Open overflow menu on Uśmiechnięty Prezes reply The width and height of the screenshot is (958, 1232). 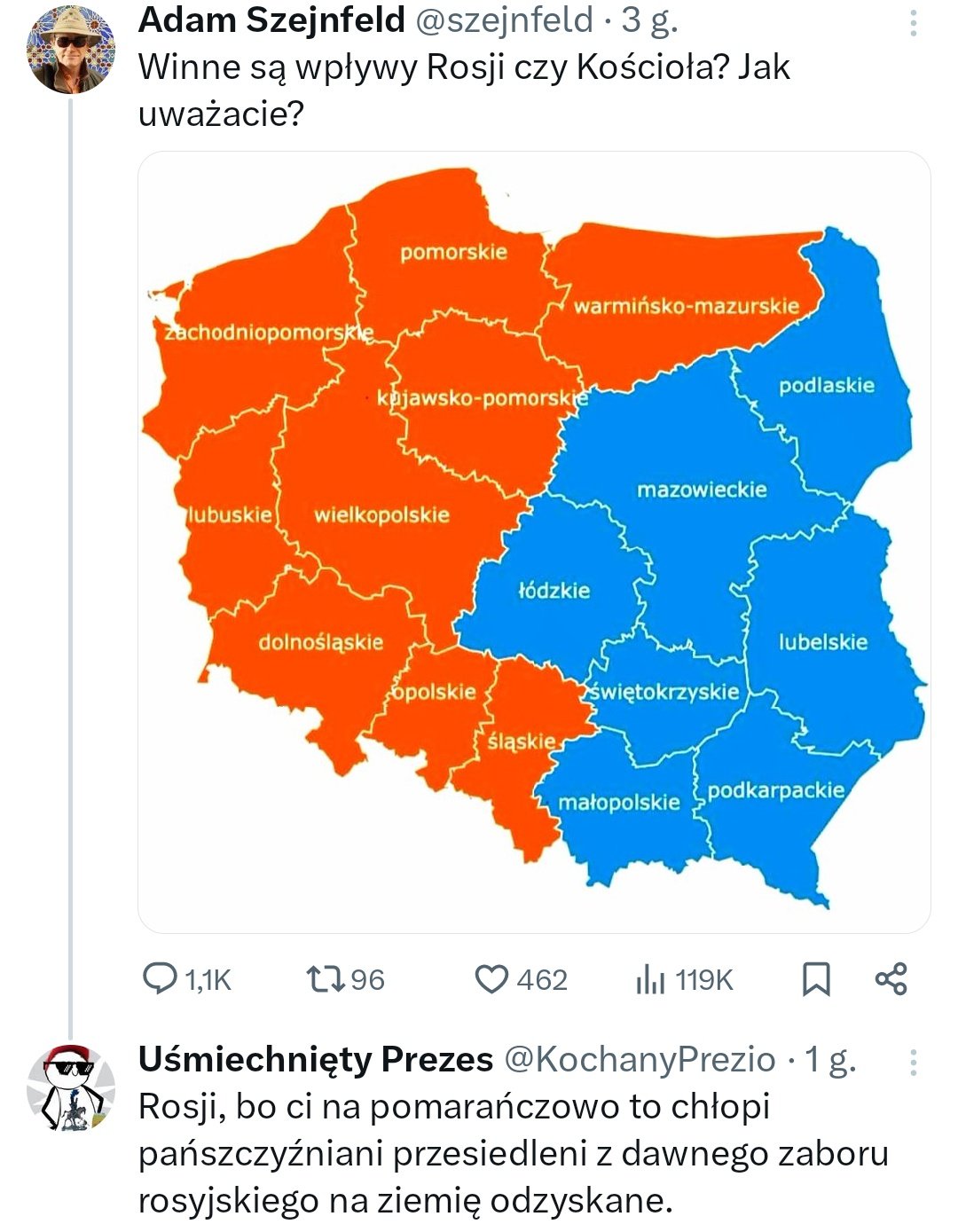click(913, 1062)
